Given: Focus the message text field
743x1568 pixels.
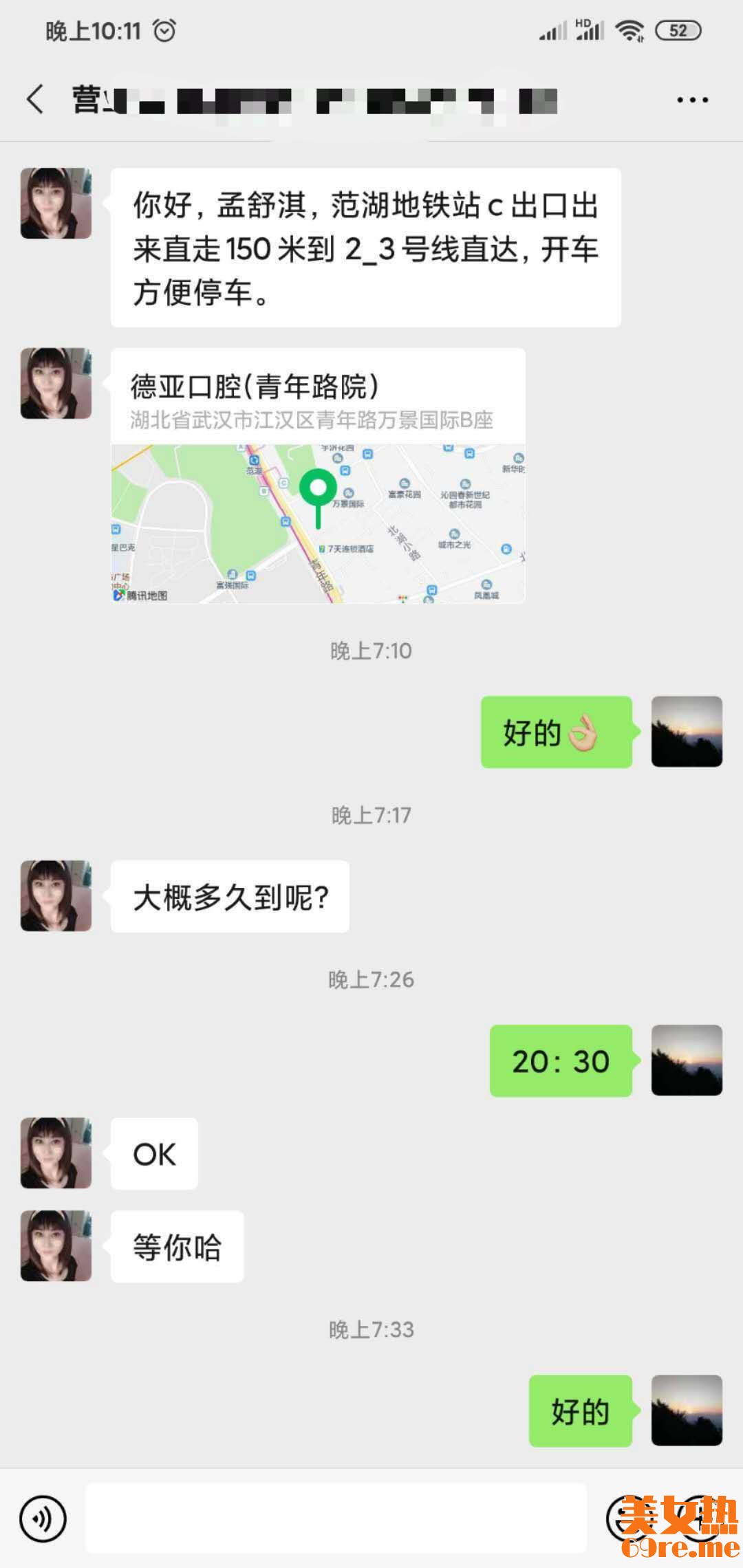Looking at the screenshot, I should [x=336, y=1518].
